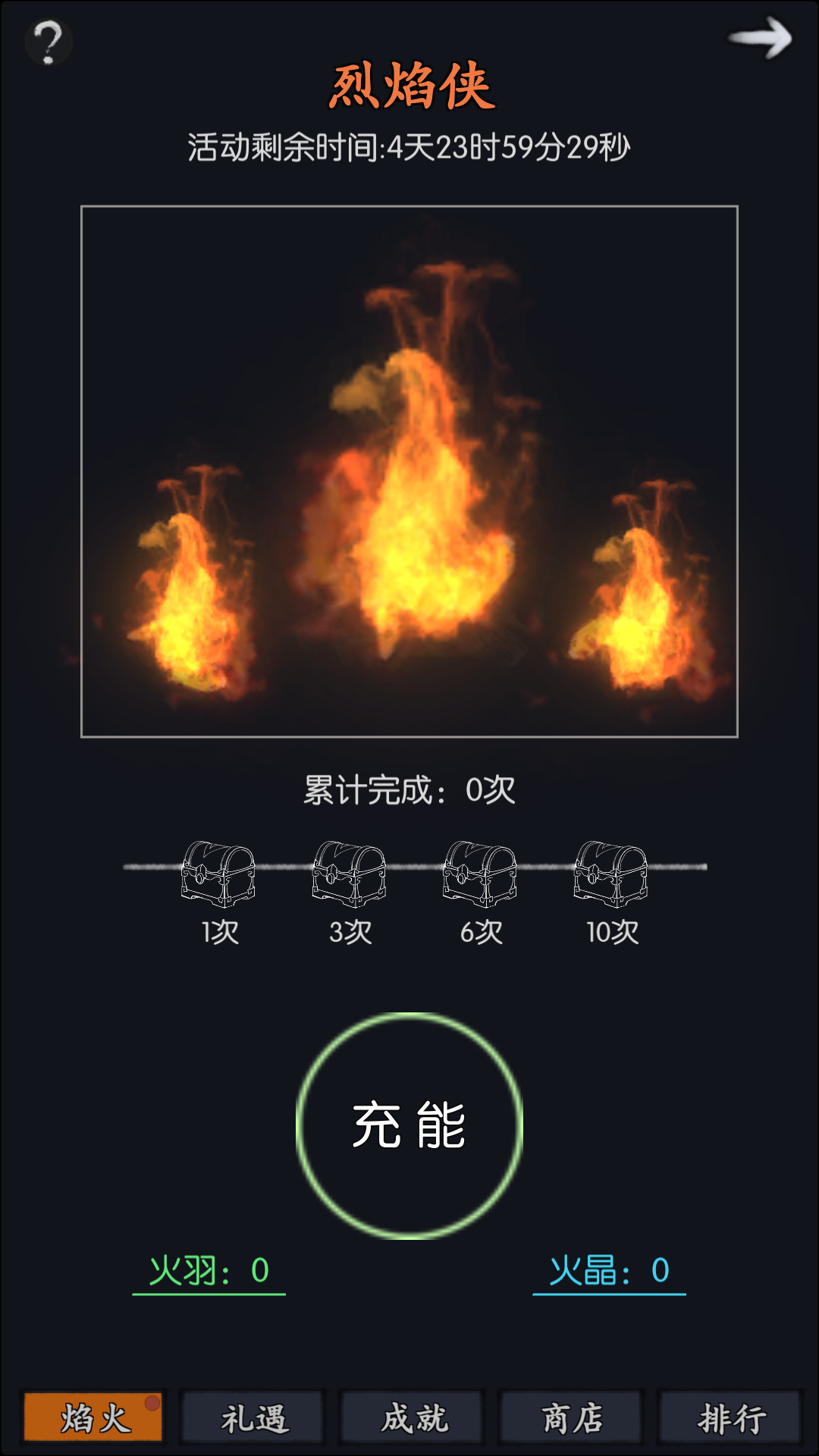
Task: Open the 3次 reward chest
Action: point(350,874)
